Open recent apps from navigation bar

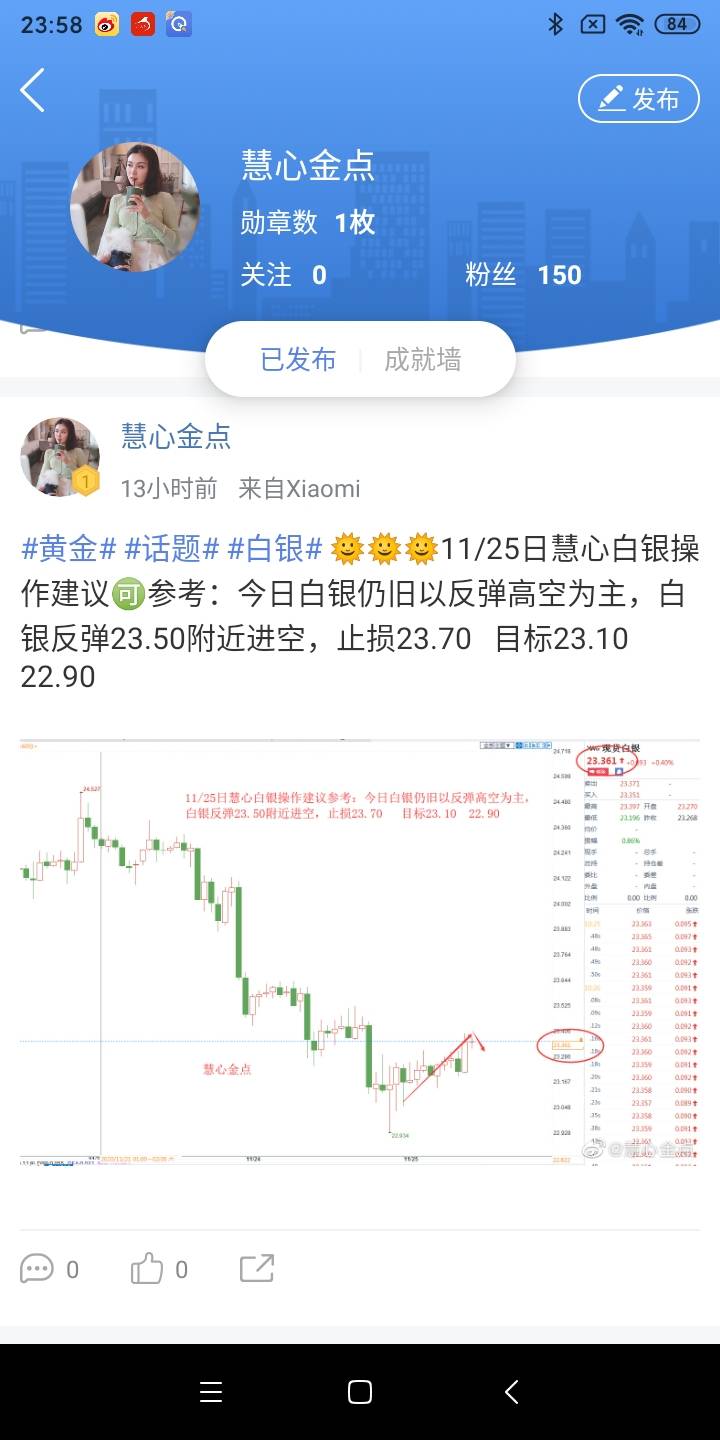(210, 1392)
